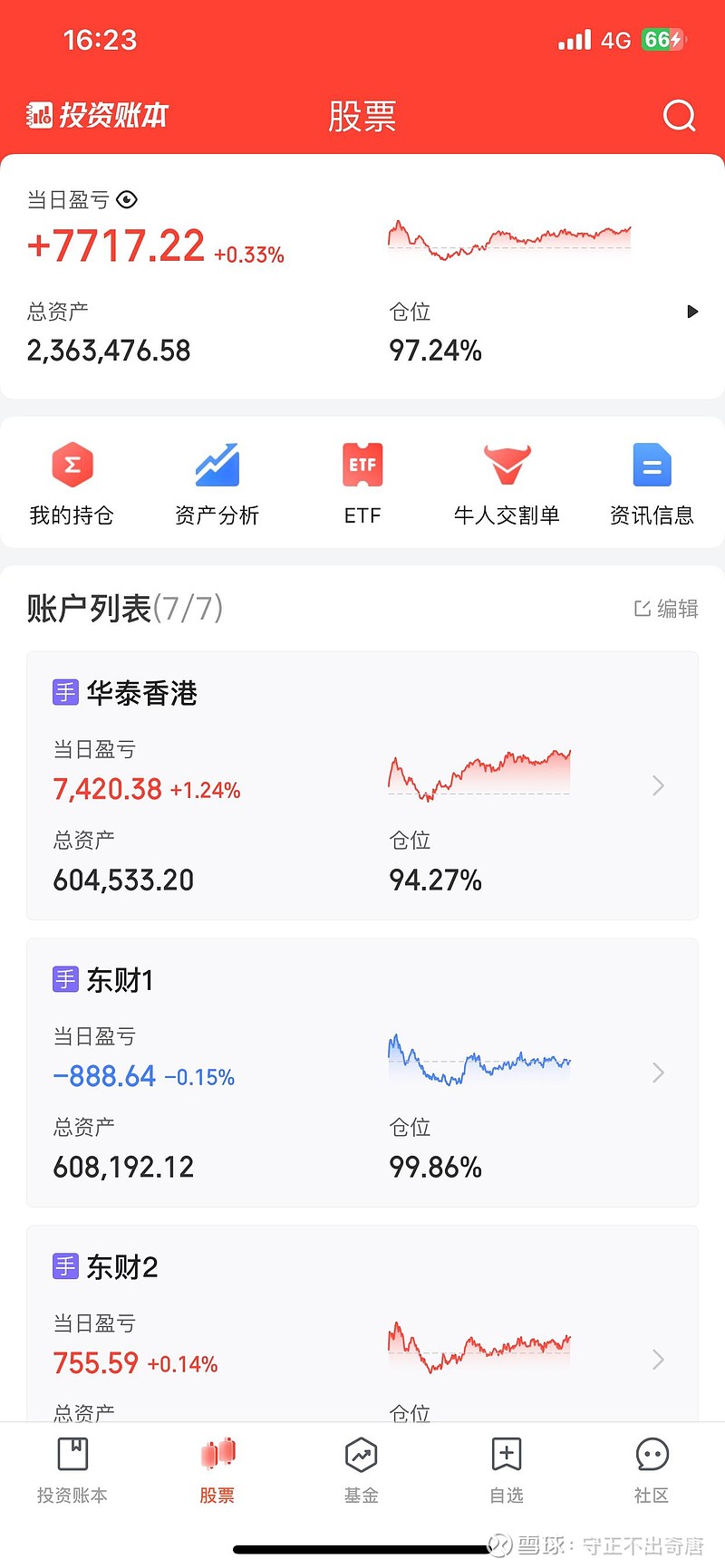Tap the 投资账本 book icon in bottom bar
Screen dimensions: 725x1568
coord(72,1455)
